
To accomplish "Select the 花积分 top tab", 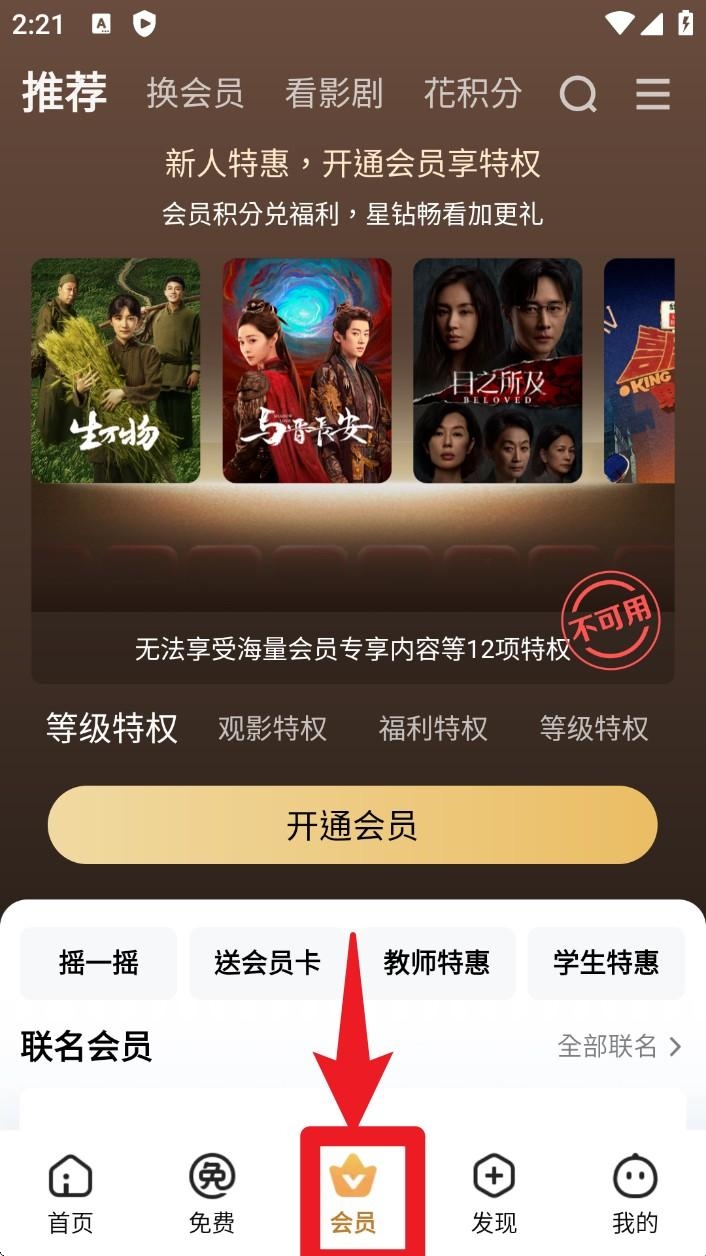I will point(473,93).
